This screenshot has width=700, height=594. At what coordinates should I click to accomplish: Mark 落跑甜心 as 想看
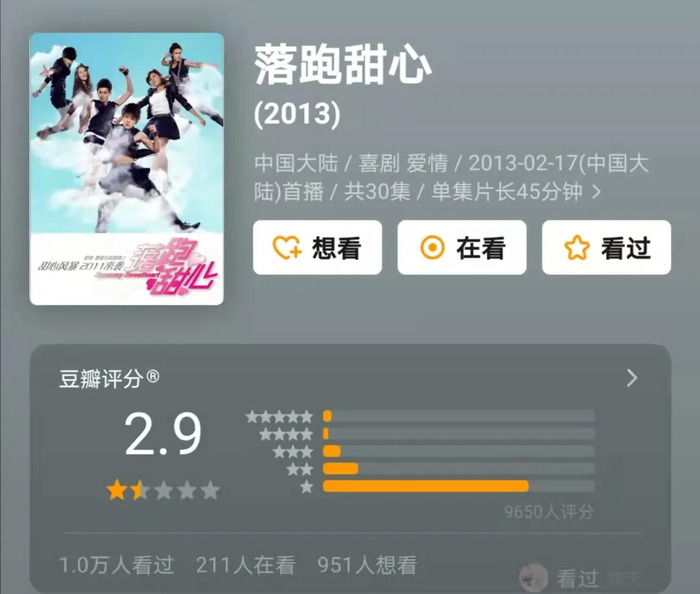click(x=317, y=248)
